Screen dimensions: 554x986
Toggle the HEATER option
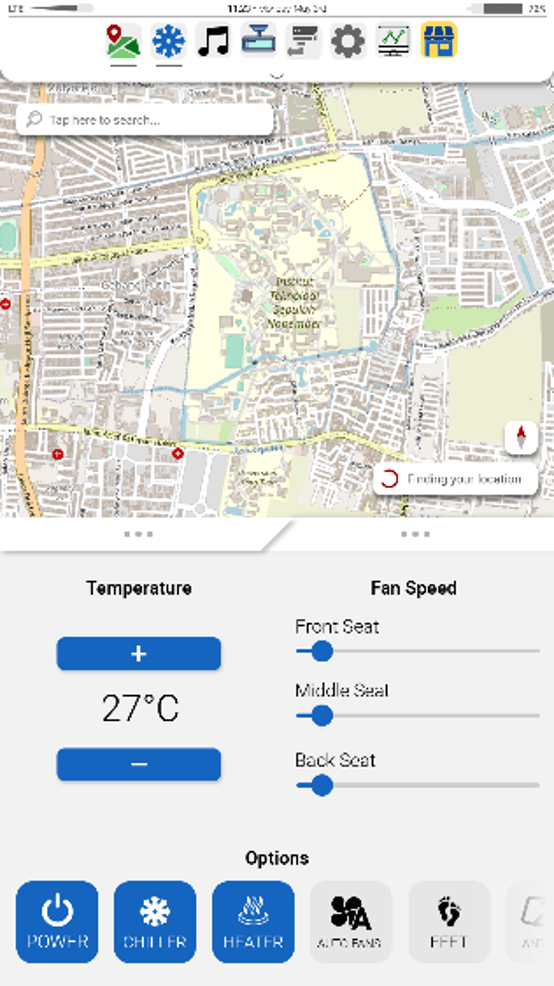[x=253, y=922]
